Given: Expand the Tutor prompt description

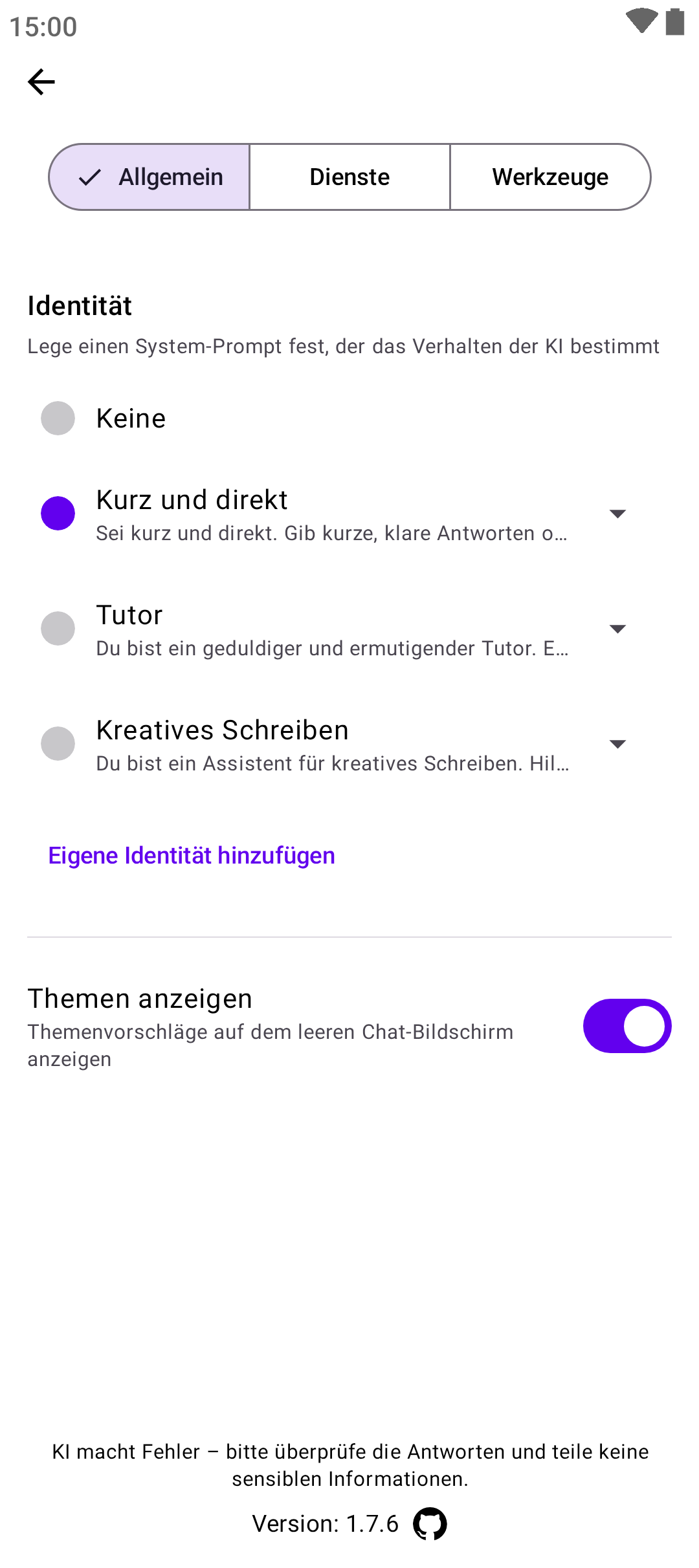Looking at the screenshot, I should coord(617,629).
